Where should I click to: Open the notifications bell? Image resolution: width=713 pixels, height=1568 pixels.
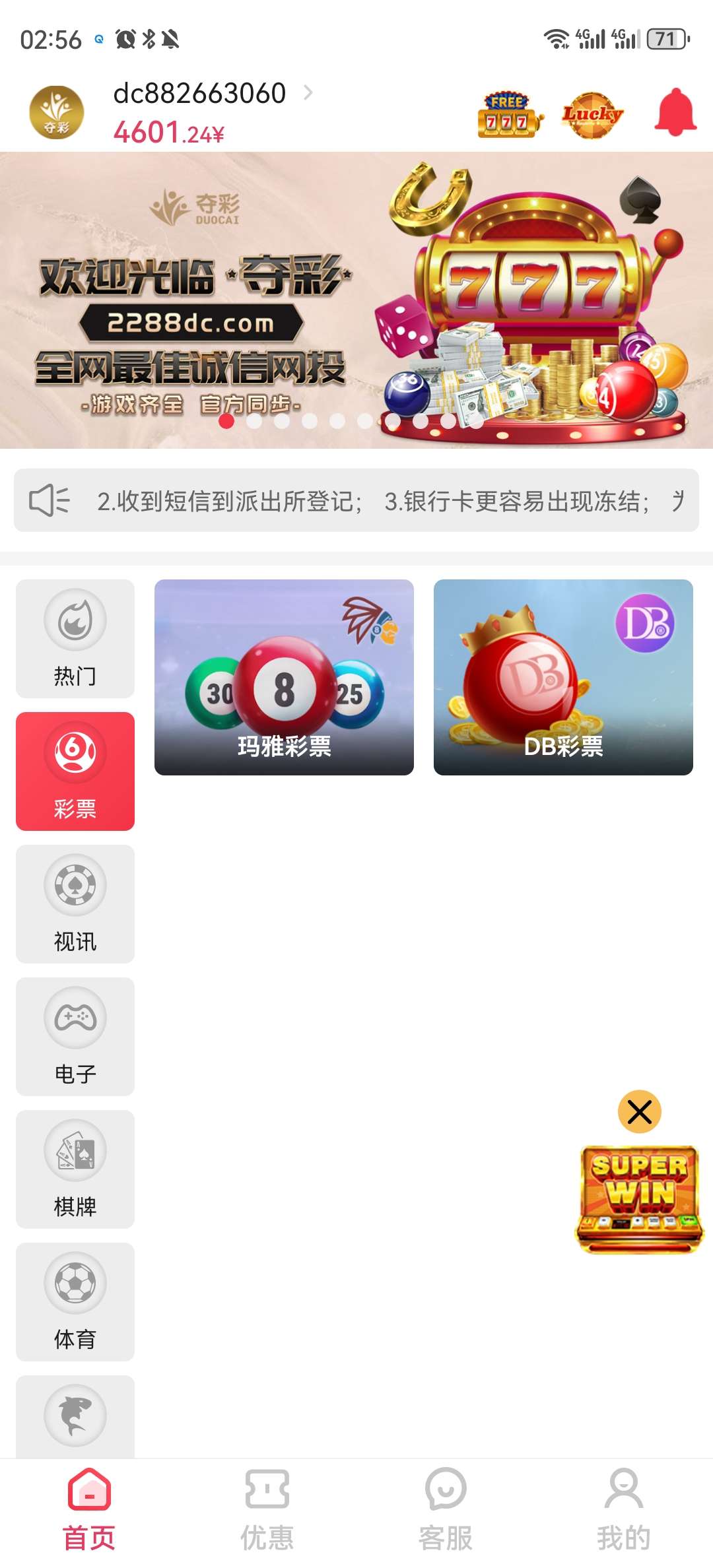point(675,113)
